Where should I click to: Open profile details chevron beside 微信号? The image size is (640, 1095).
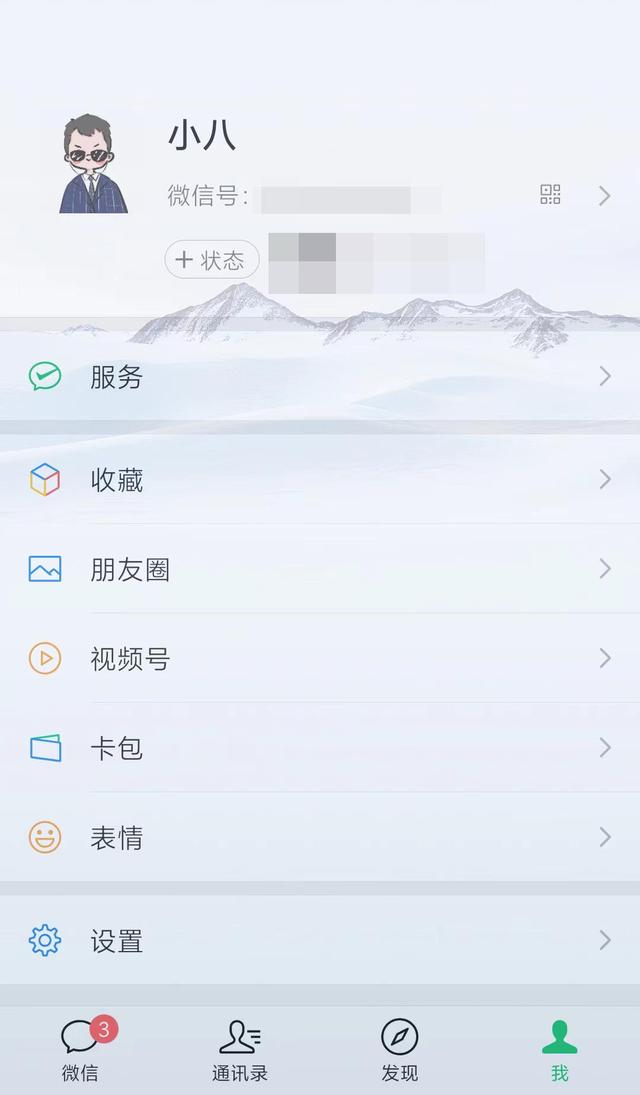pyautogui.click(x=604, y=196)
